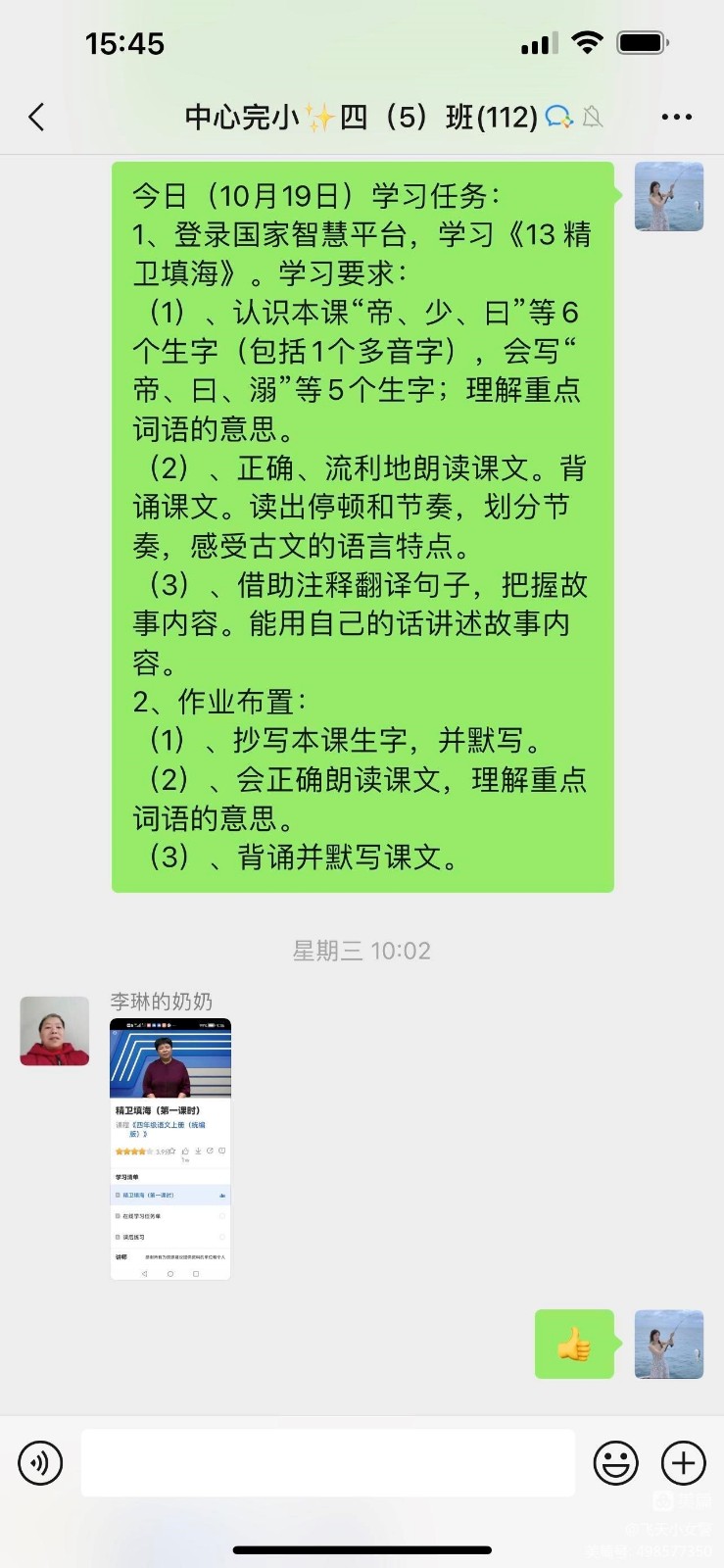The width and height of the screenshot is (724, 1568).
Task: Tap the Wi-Fi icon in the status bar
Action: pos(585,42)
